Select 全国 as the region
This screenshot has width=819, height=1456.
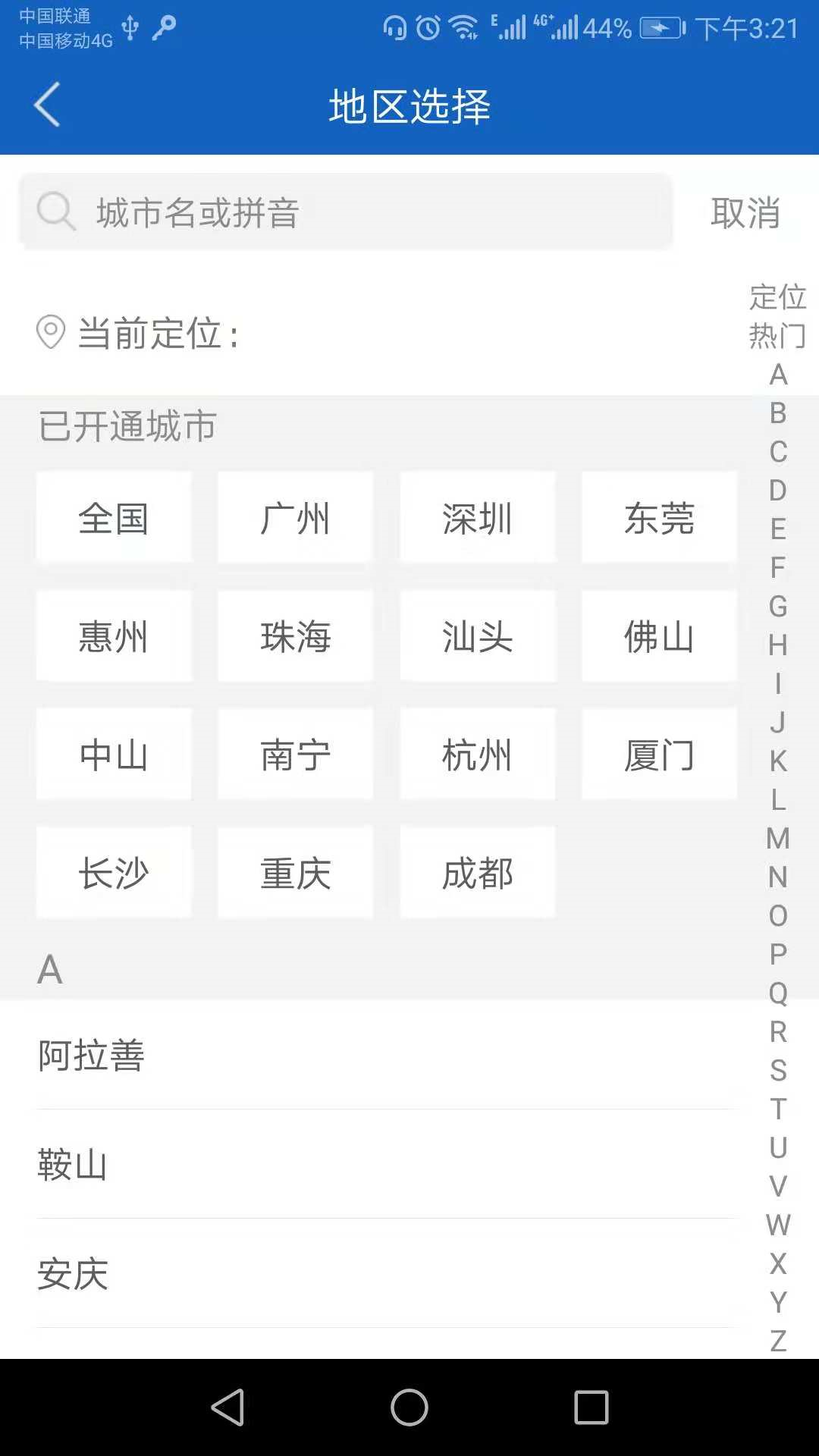tap(114, 518)
